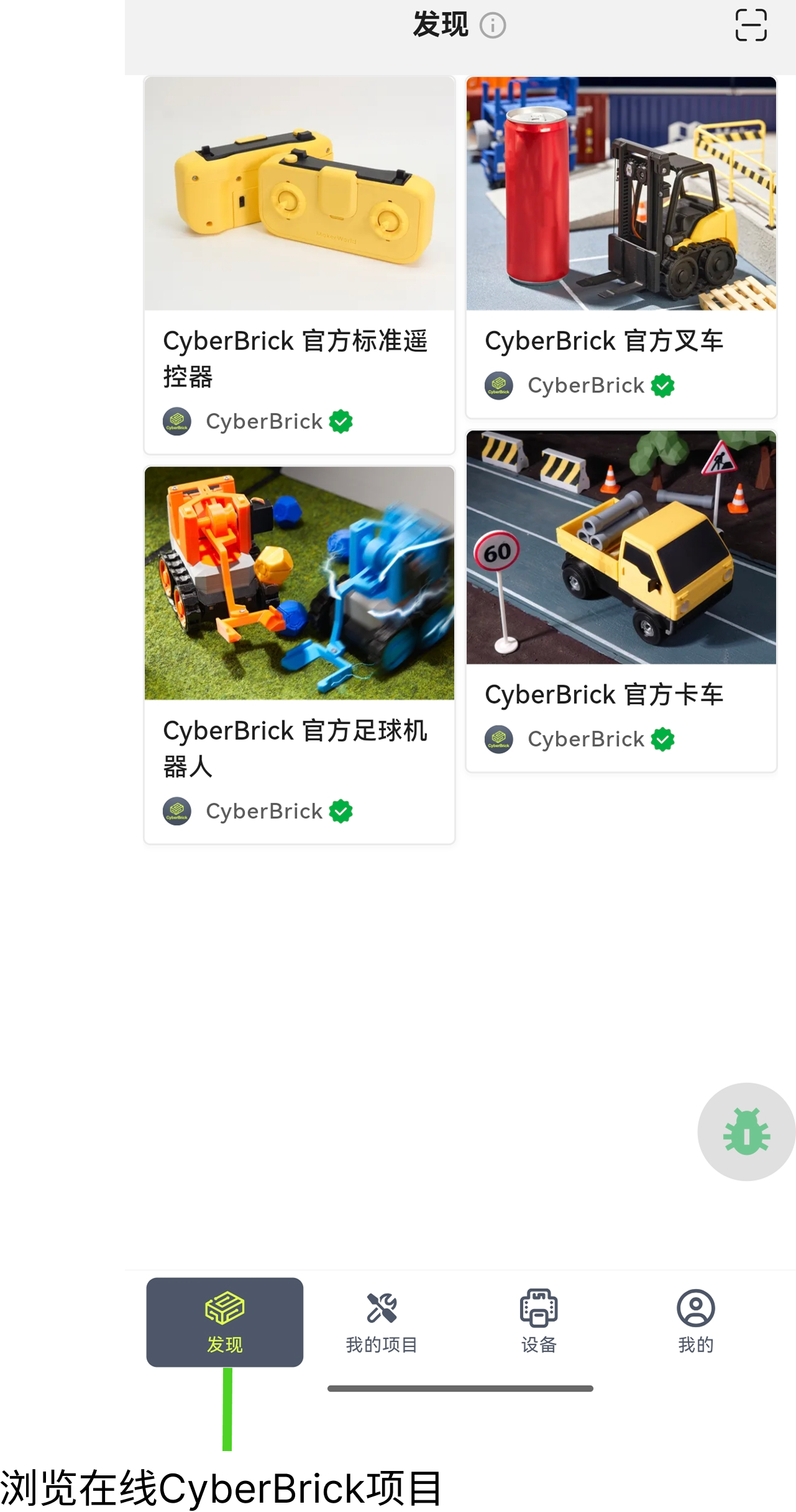Go to the 设备 tab
This screenshot has width=796, height=1512.
[539, 1322]
